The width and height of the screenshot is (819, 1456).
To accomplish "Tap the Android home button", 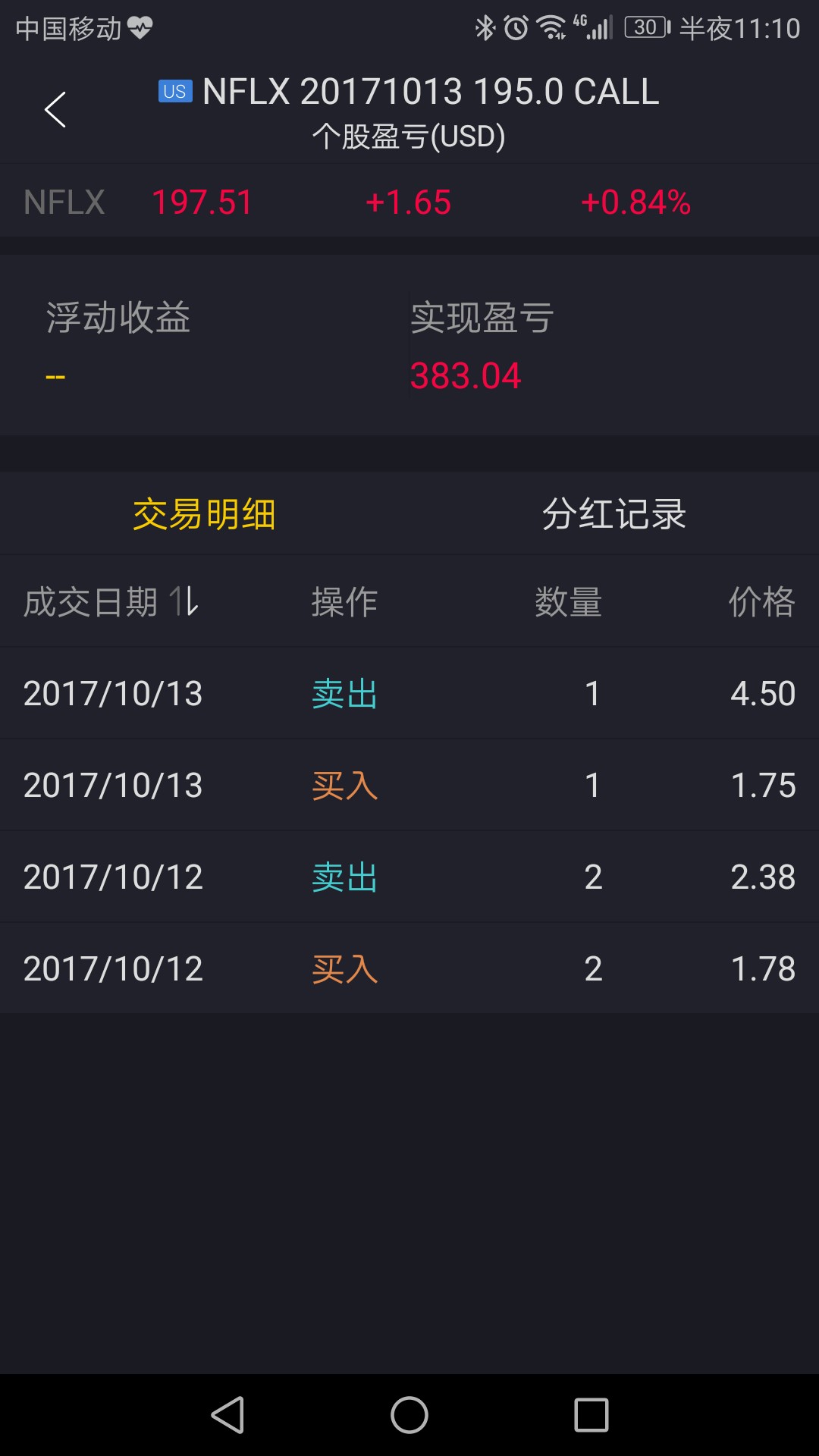I will click(409, 1415).
